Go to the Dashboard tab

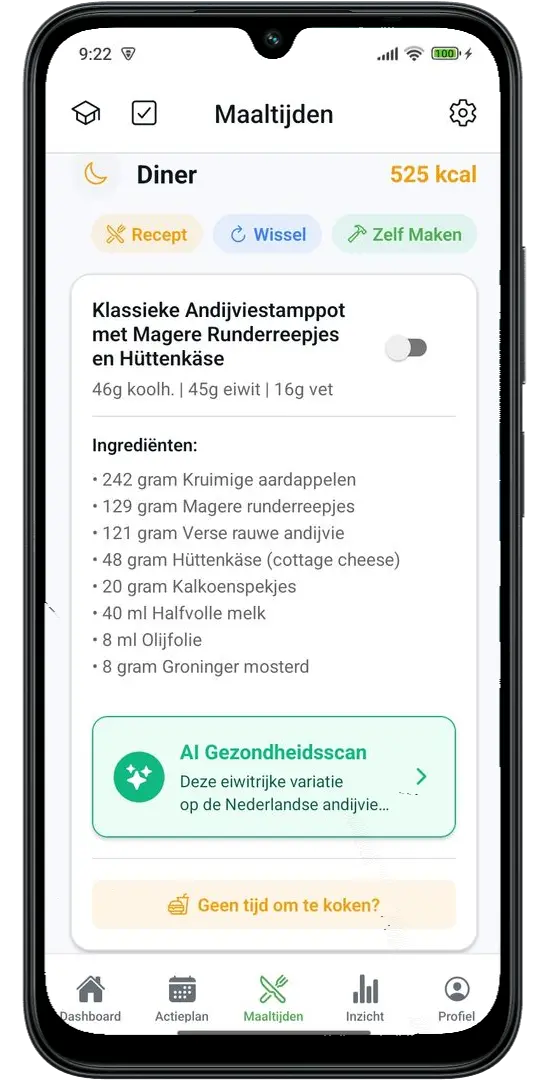point(91,997)
